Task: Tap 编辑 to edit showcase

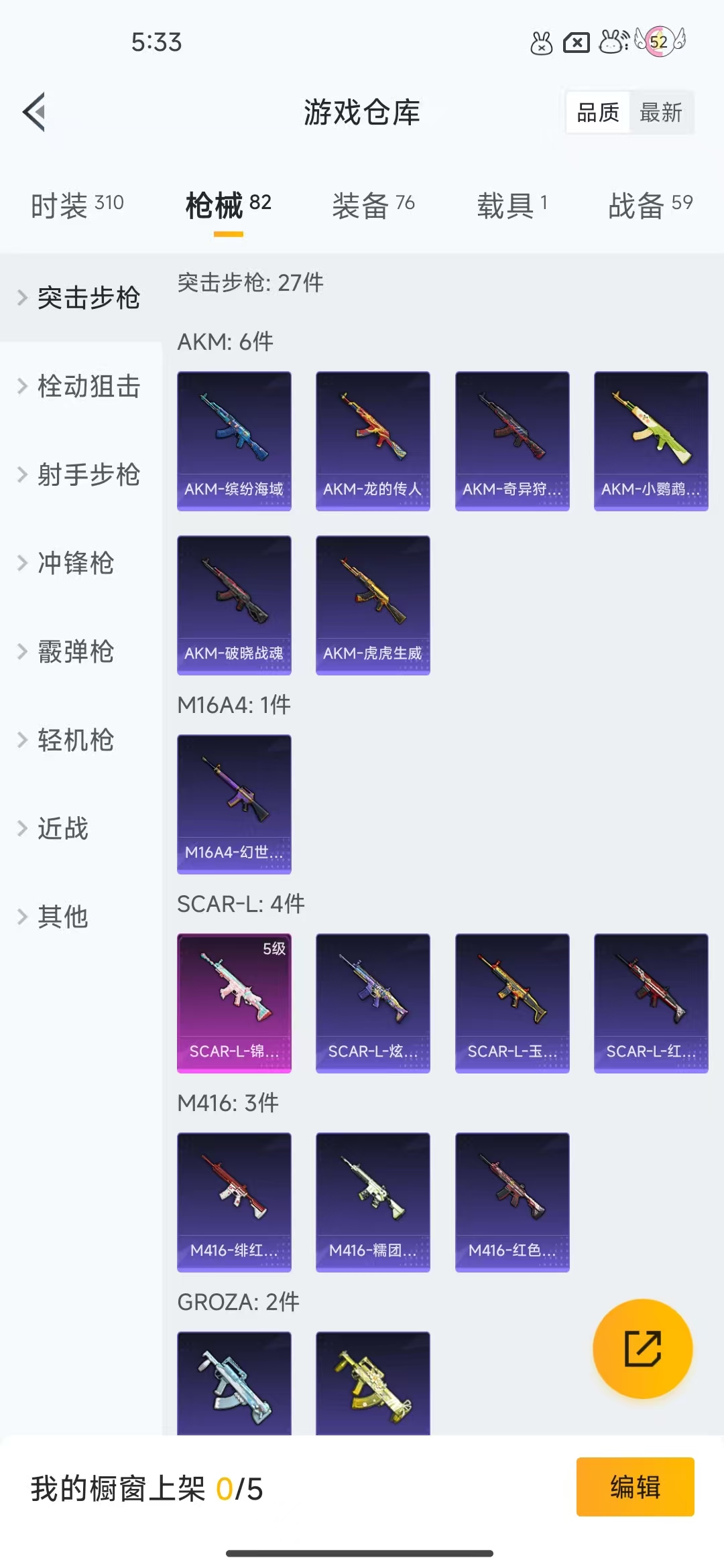Action: pos(636,1487)
